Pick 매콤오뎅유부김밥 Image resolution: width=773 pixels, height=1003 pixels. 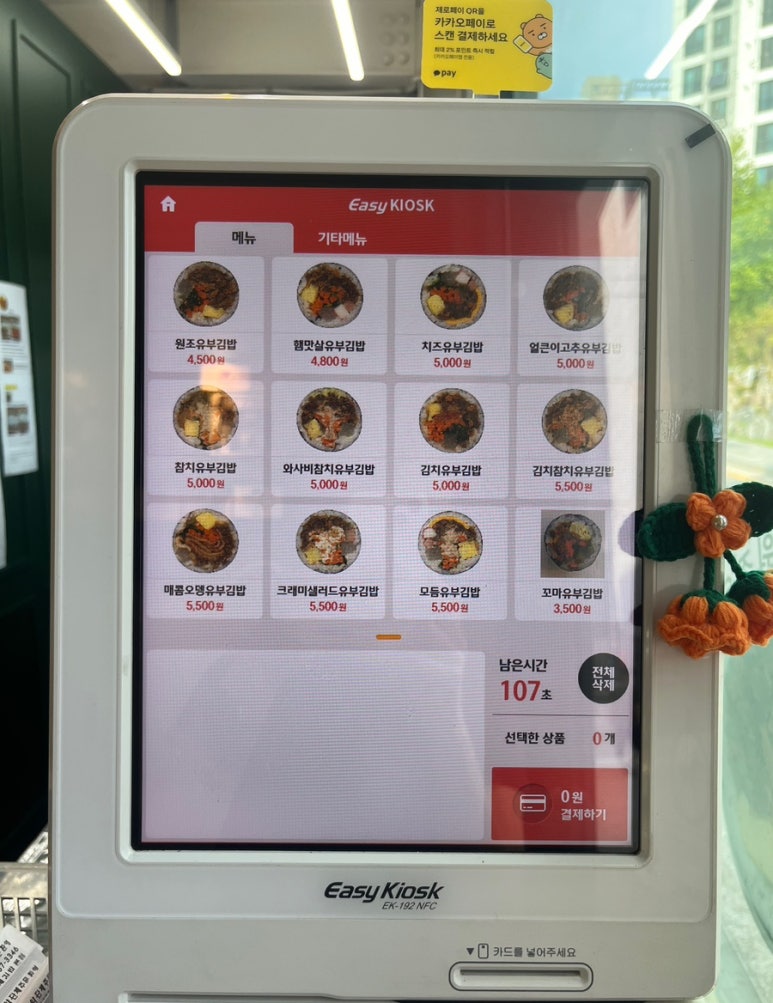point(206,560)
